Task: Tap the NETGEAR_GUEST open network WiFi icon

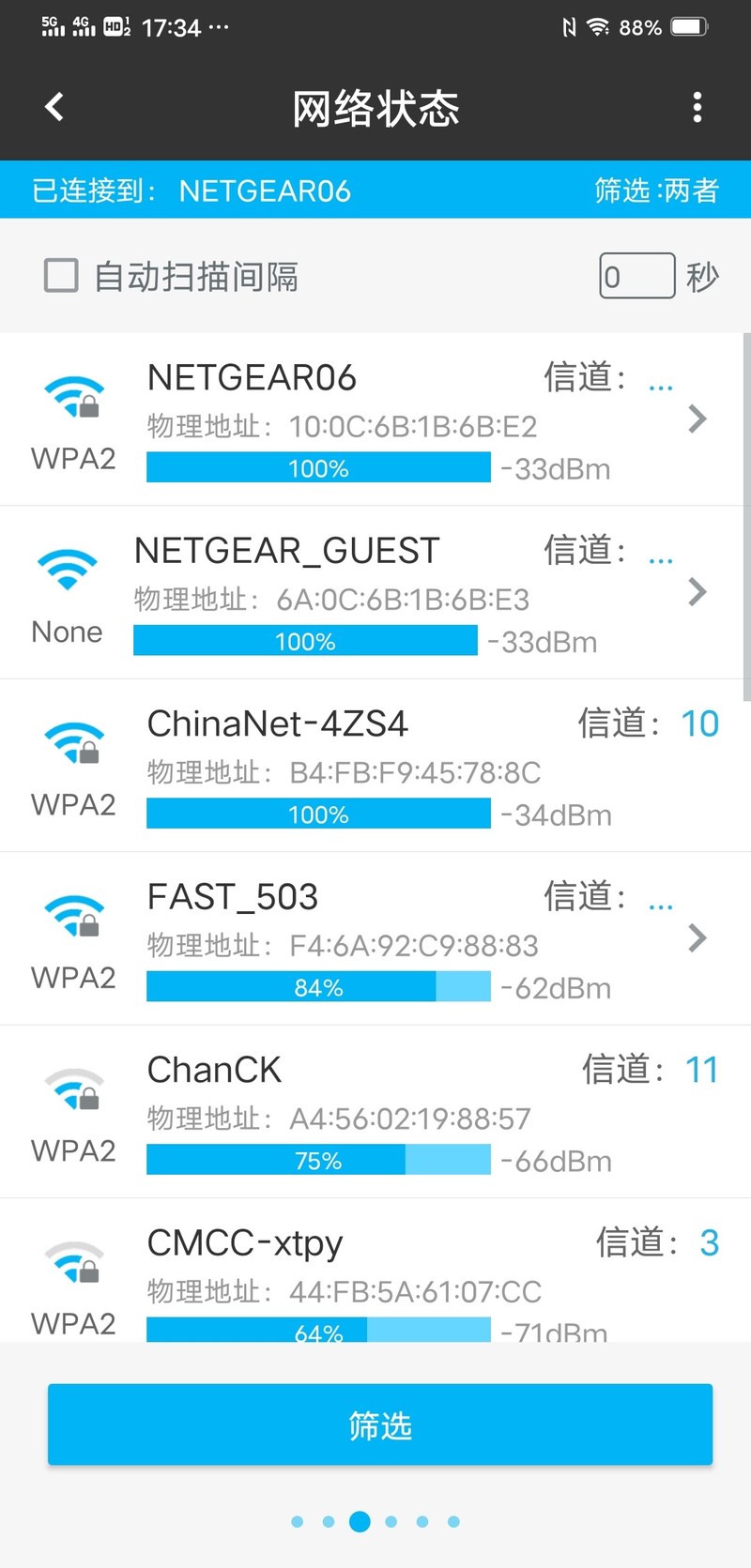Action: click(66, 568)
